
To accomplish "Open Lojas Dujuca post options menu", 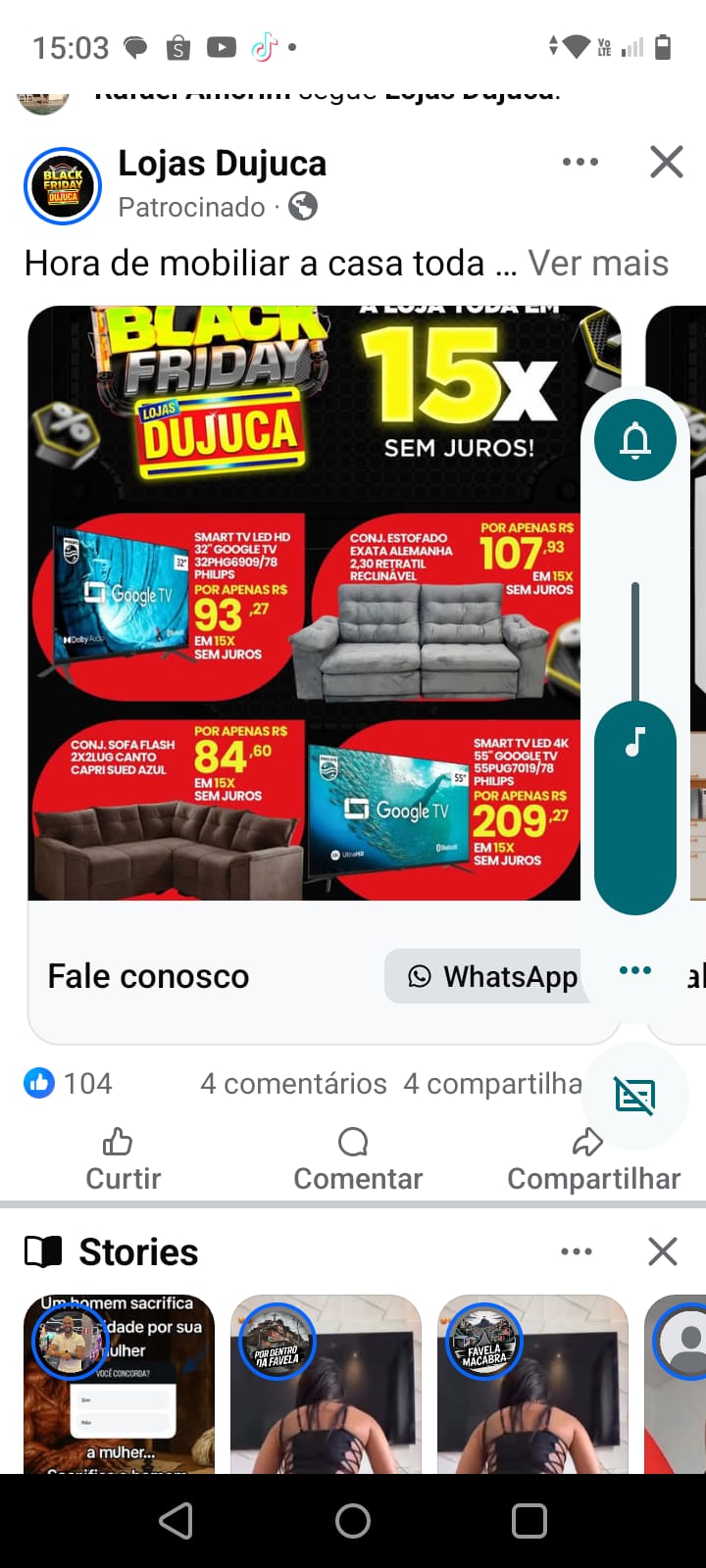I will coord(580,162).
